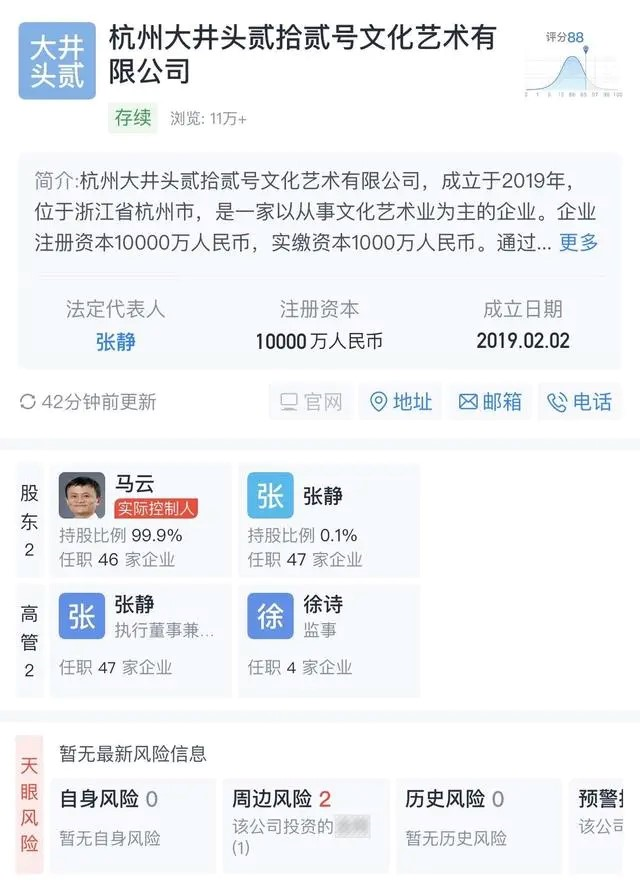
Task: Open legal representative 张静
Action: point(115,341)
